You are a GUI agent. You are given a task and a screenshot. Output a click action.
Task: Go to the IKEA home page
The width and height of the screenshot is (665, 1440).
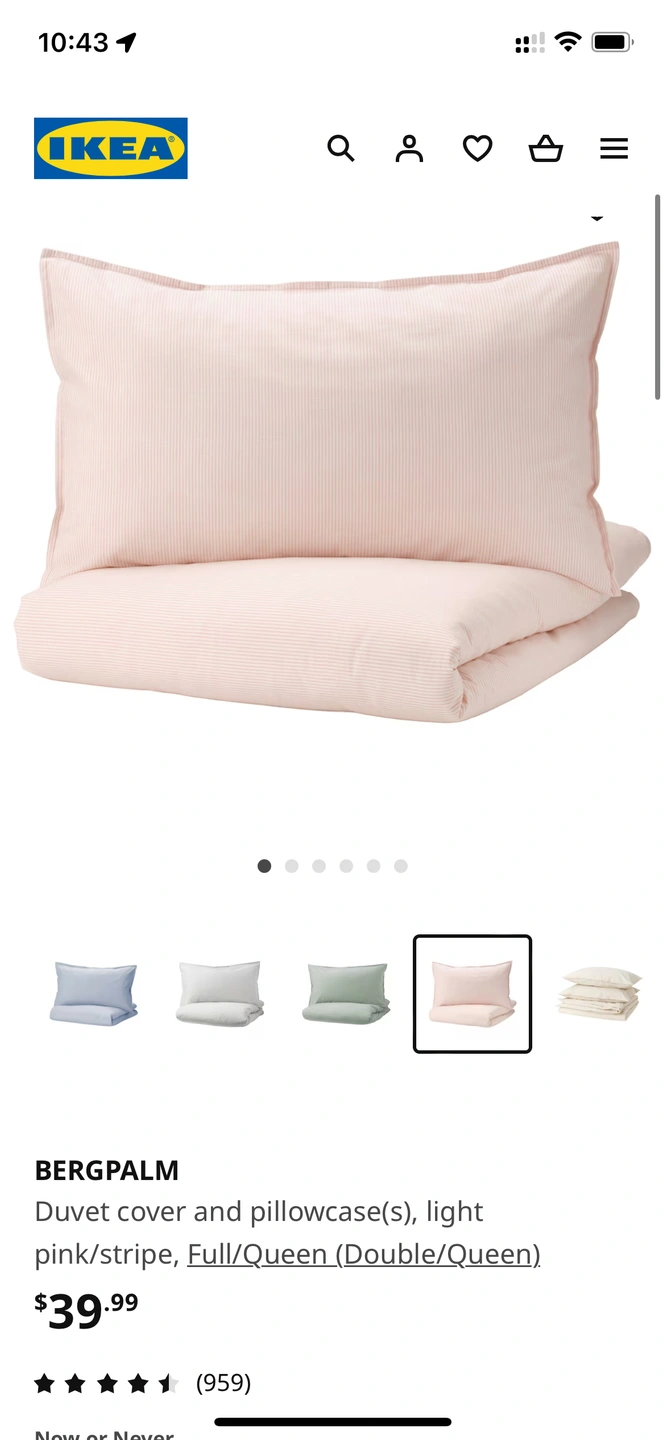tap(111, 149)
